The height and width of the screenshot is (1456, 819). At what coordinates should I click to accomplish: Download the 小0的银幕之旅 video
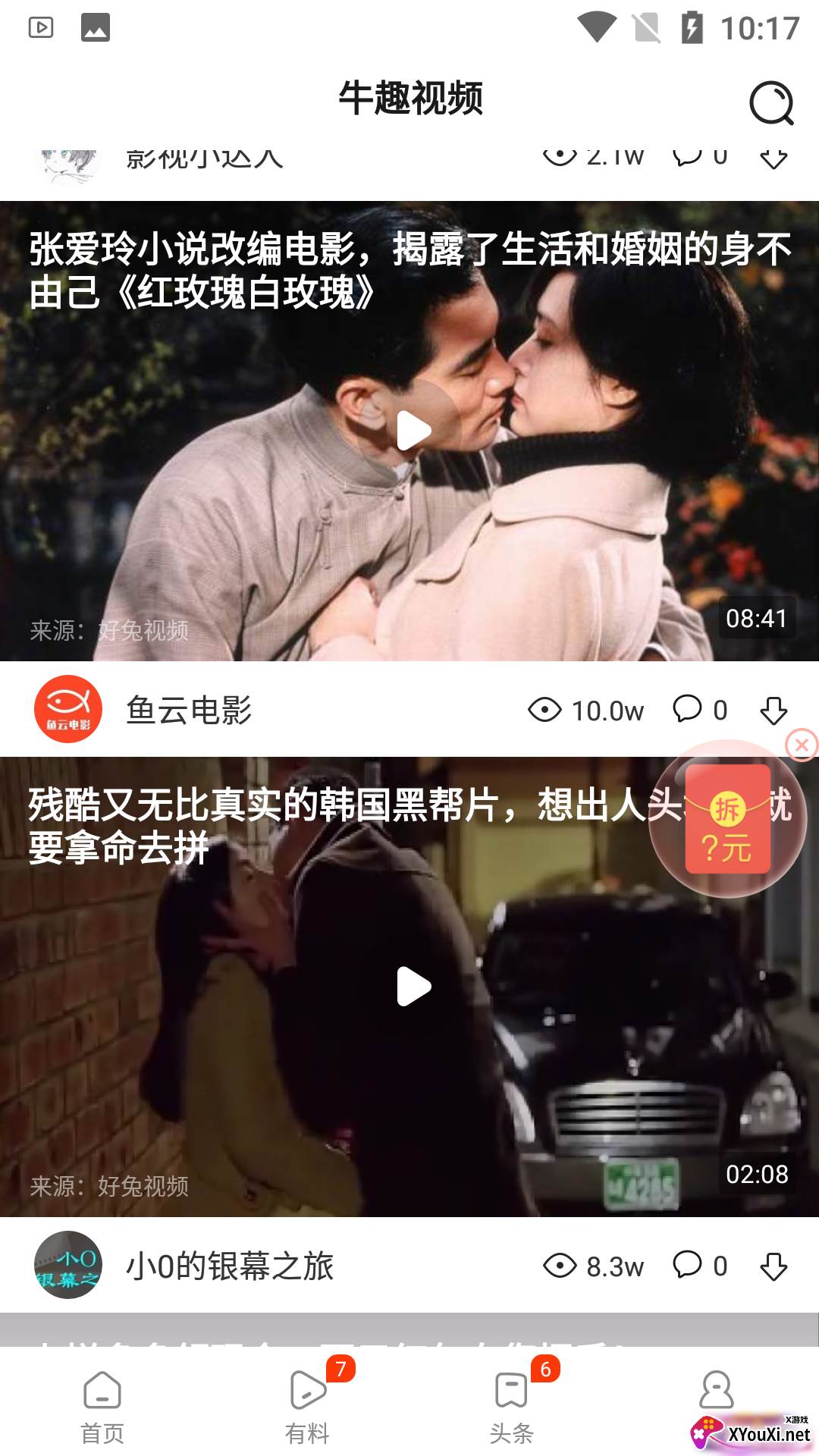pos(773,1266)
